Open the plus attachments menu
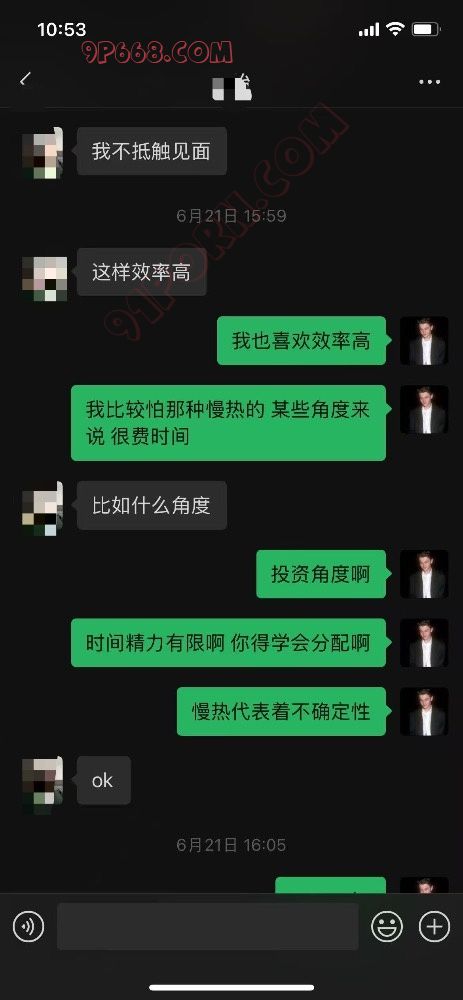The width and height of the screenshot is (463, 1000). (434, 926)
